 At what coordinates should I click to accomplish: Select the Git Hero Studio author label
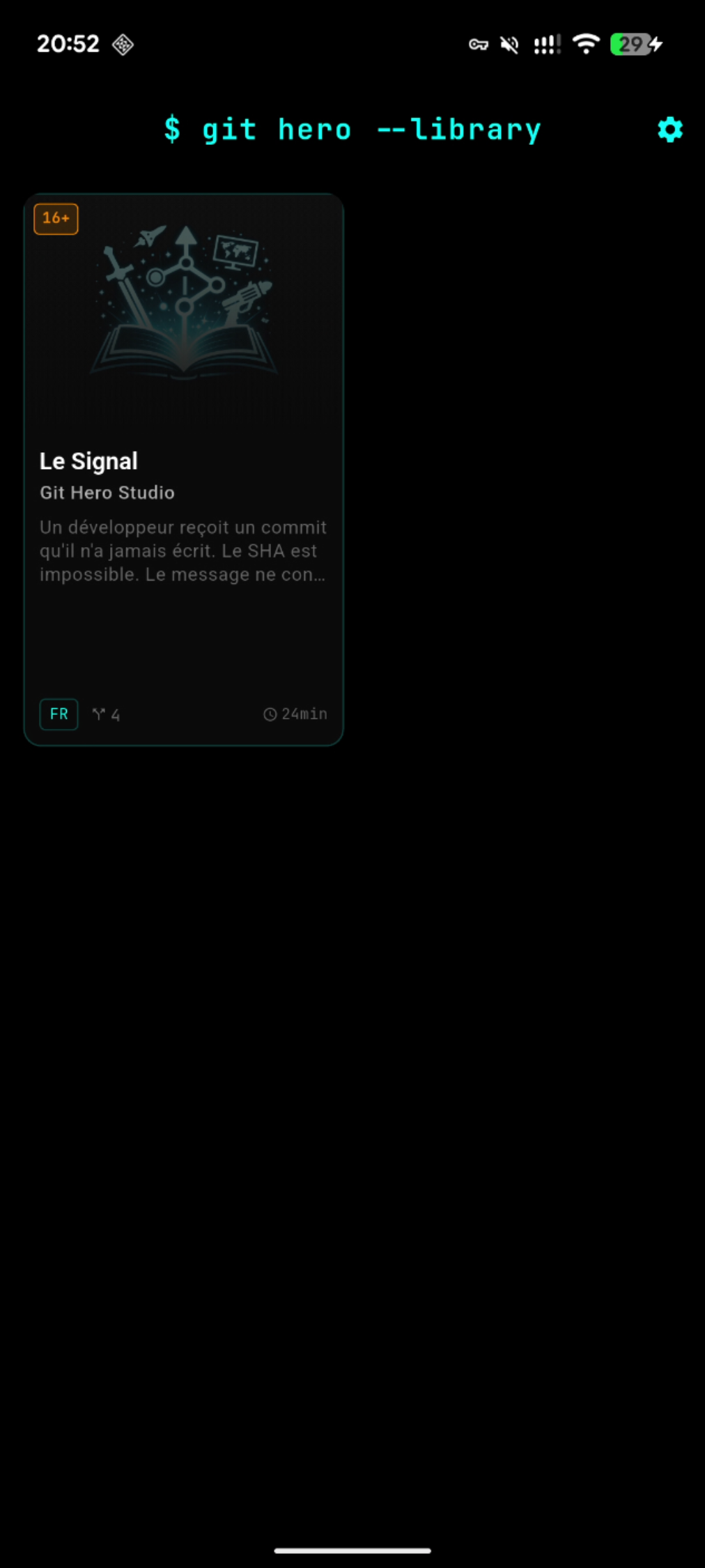107,493
